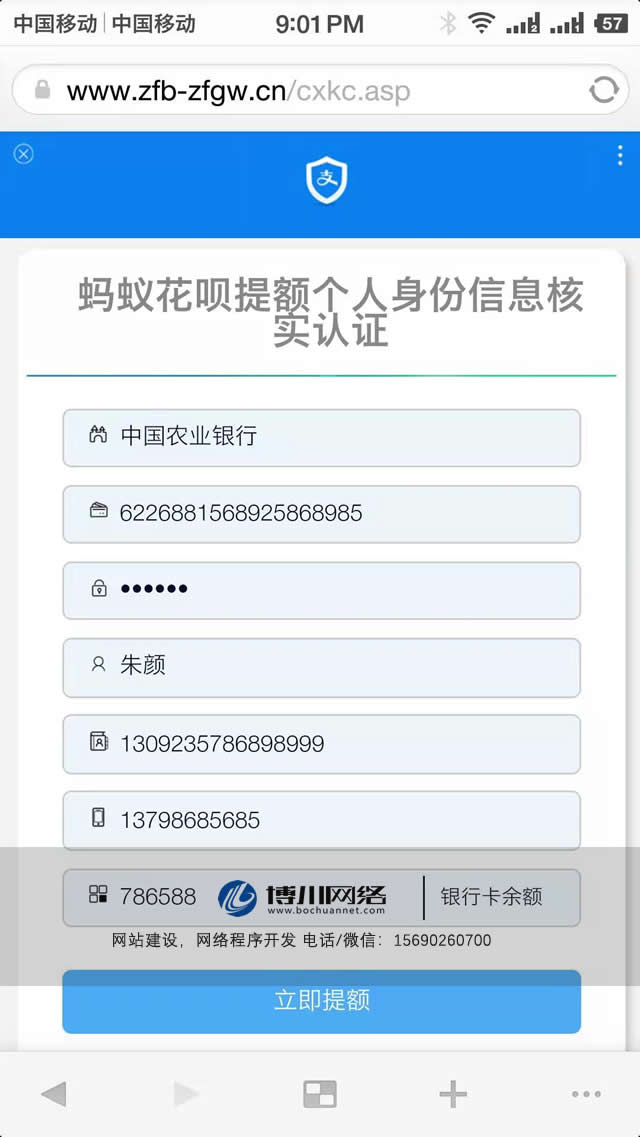Focus the password field with the lock icon
The height and width of the screenshot is (1137, 640).
(x=321, y=590)
